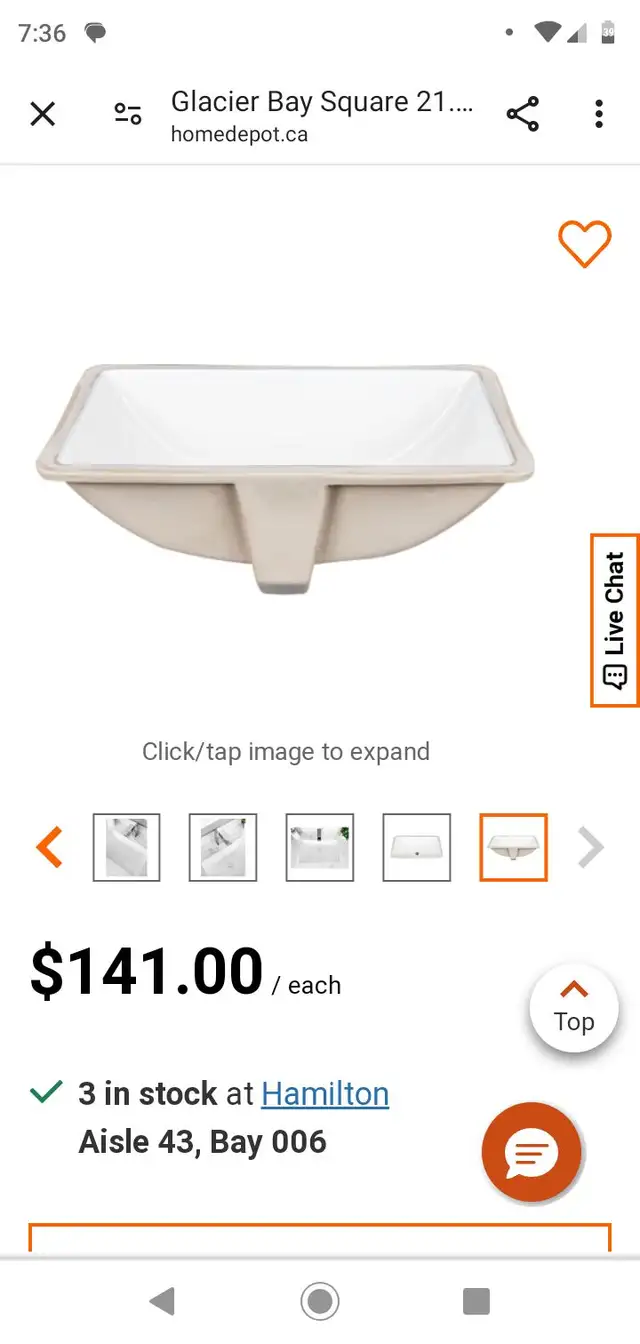Close the browser tab with X
The width and height of the screenshot is (640, 1344).
(x=42, y=114)
